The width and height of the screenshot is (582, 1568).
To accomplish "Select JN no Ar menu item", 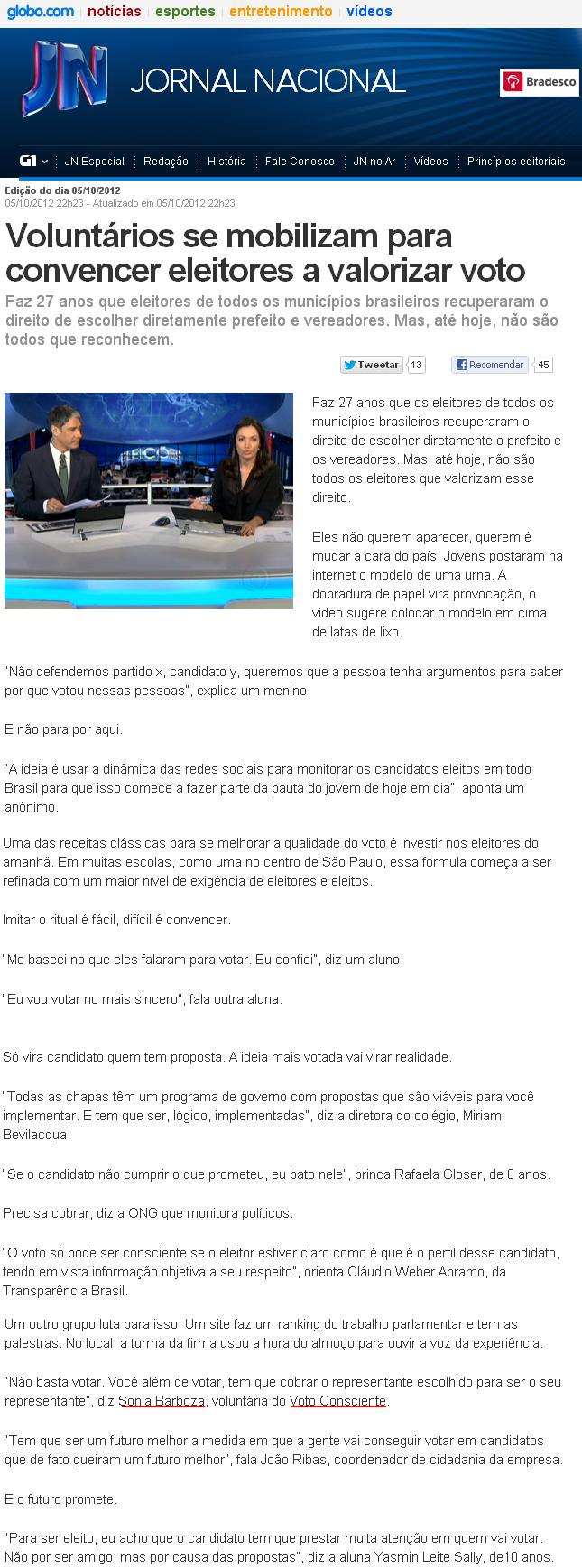I will pos(374,162).
